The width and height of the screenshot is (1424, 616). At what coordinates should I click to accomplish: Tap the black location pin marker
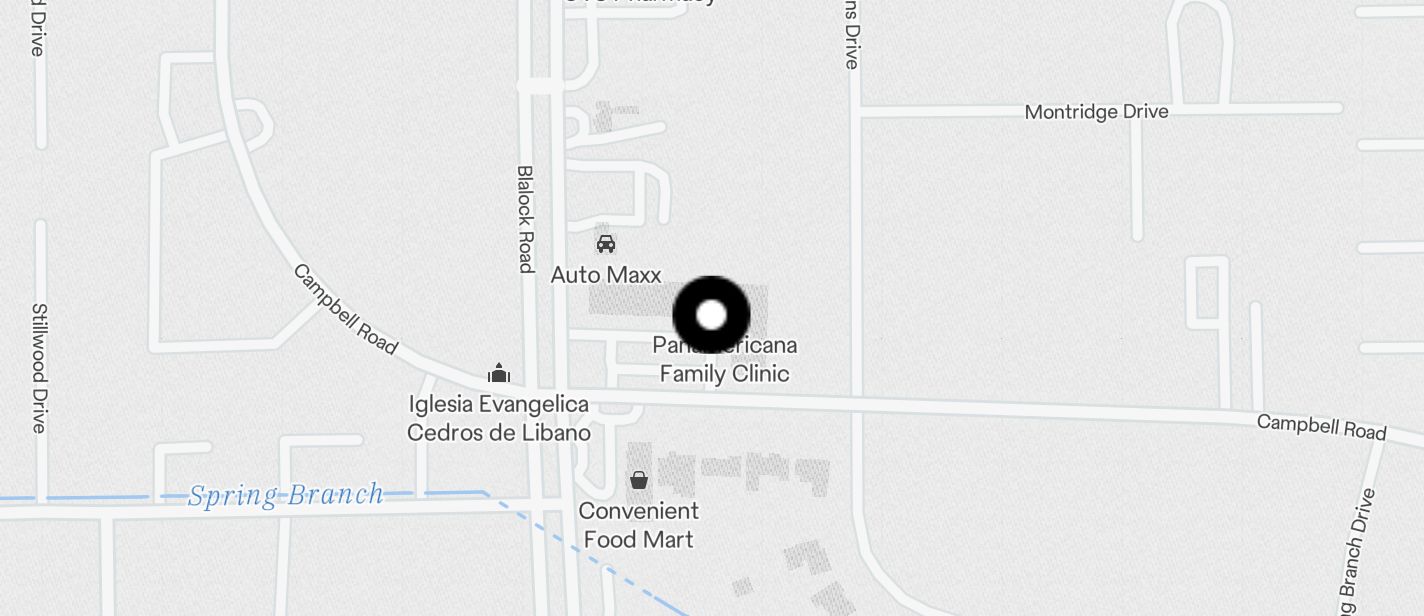tap(711, 315)
